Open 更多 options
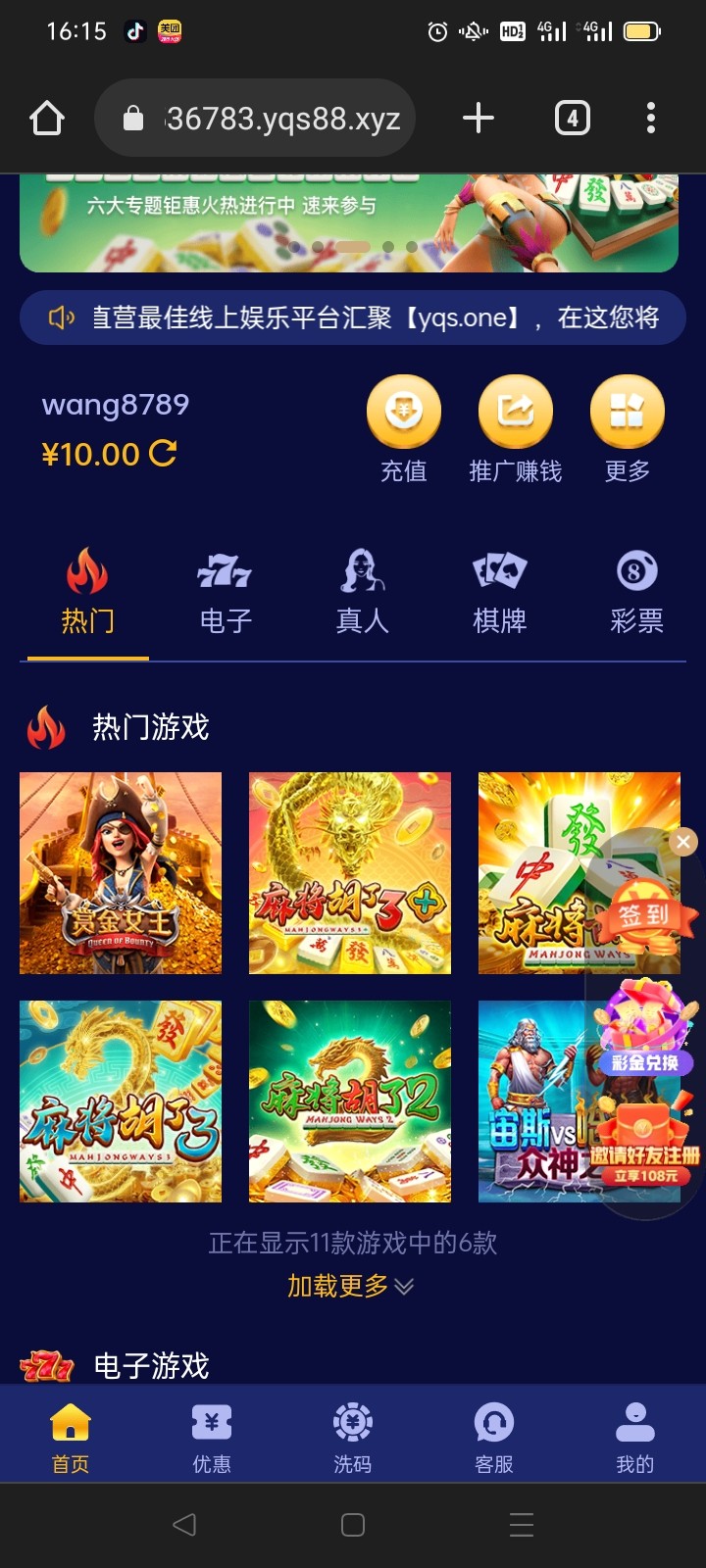The width and height of the screenshot is (706, 1568). pos(627,429)
